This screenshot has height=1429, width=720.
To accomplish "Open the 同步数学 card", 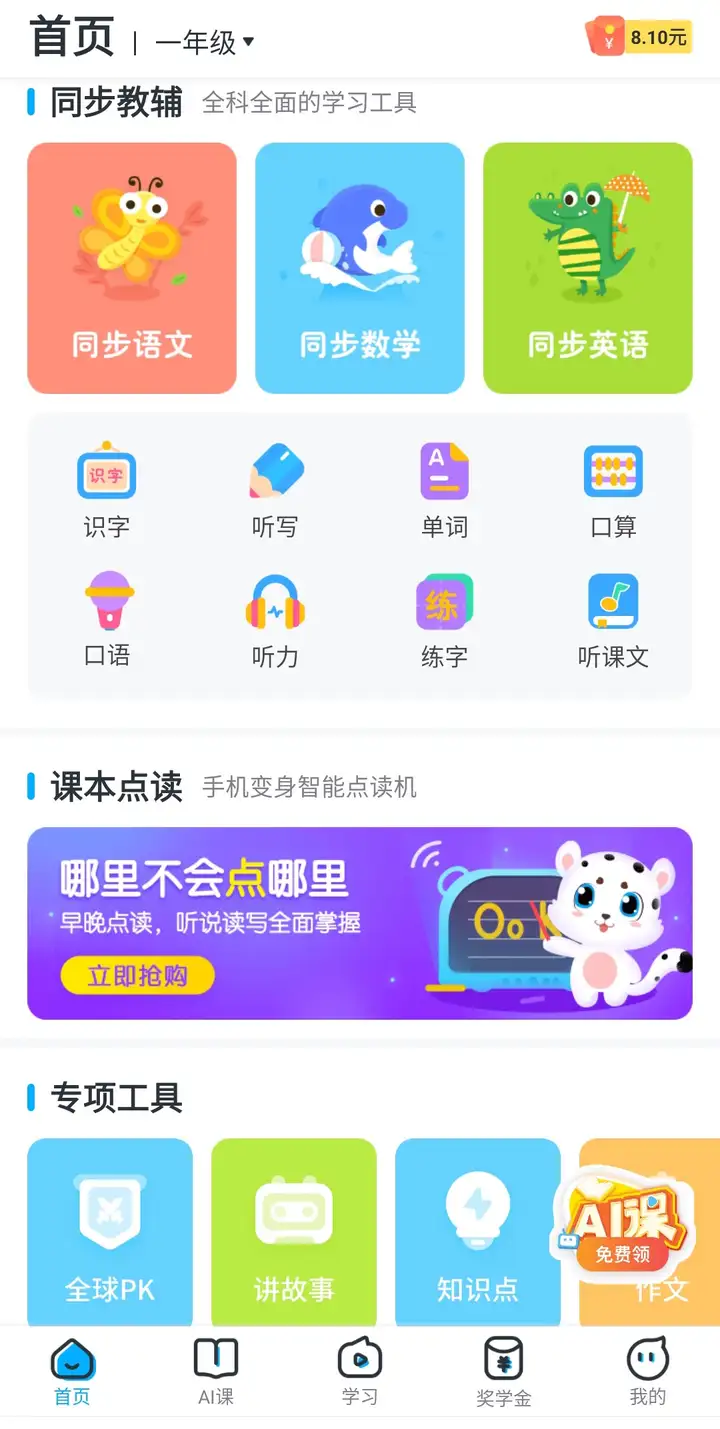I will (x=360, y=268).
